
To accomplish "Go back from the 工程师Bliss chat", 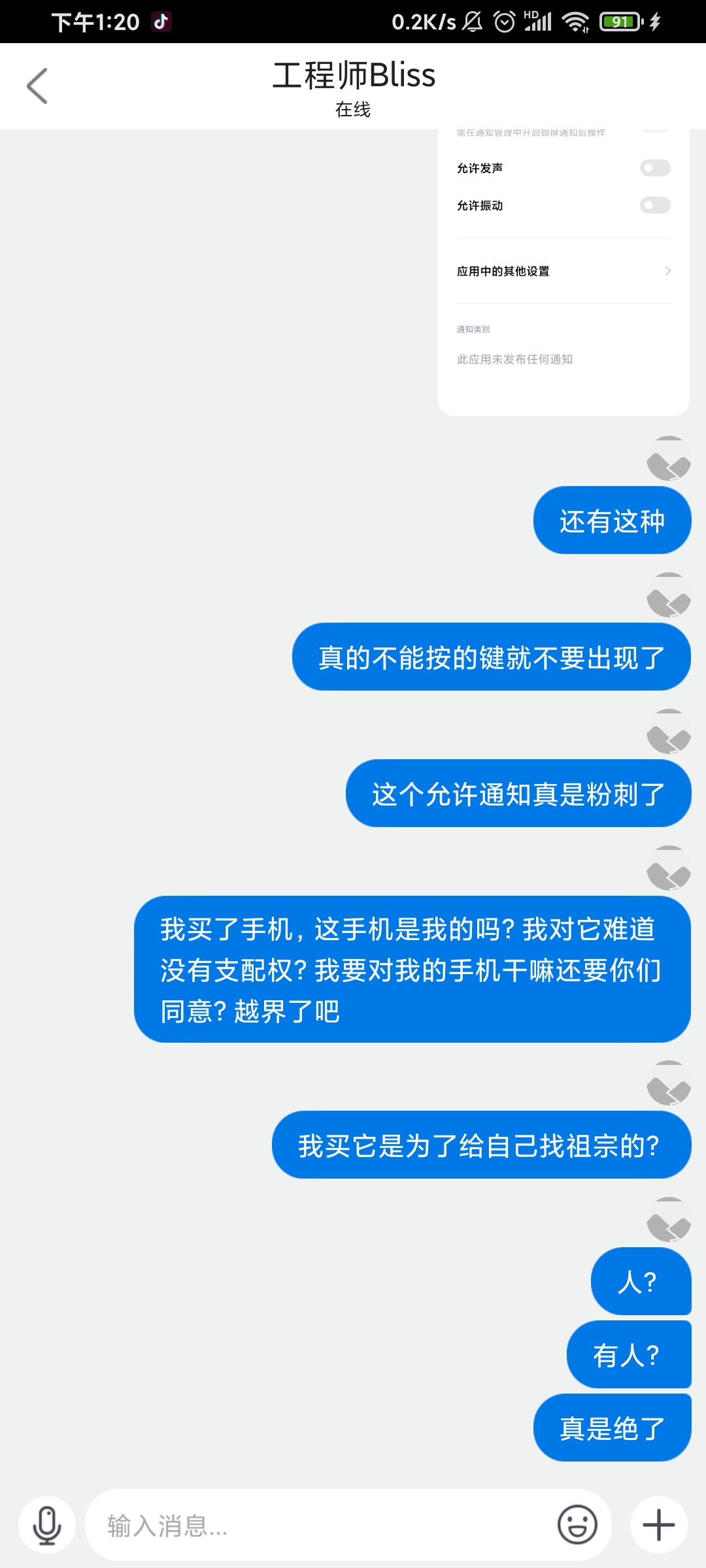I will click(x=37, y=86).
